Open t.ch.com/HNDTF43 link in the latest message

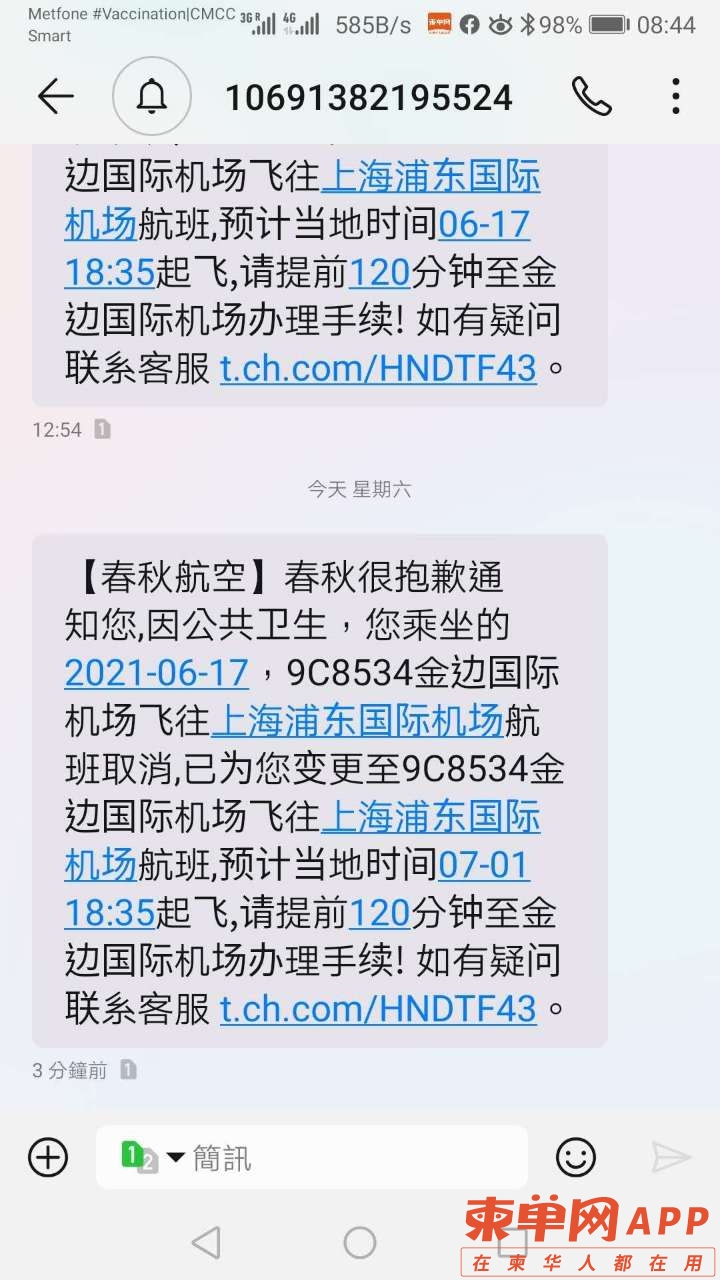click(378, 1008)
